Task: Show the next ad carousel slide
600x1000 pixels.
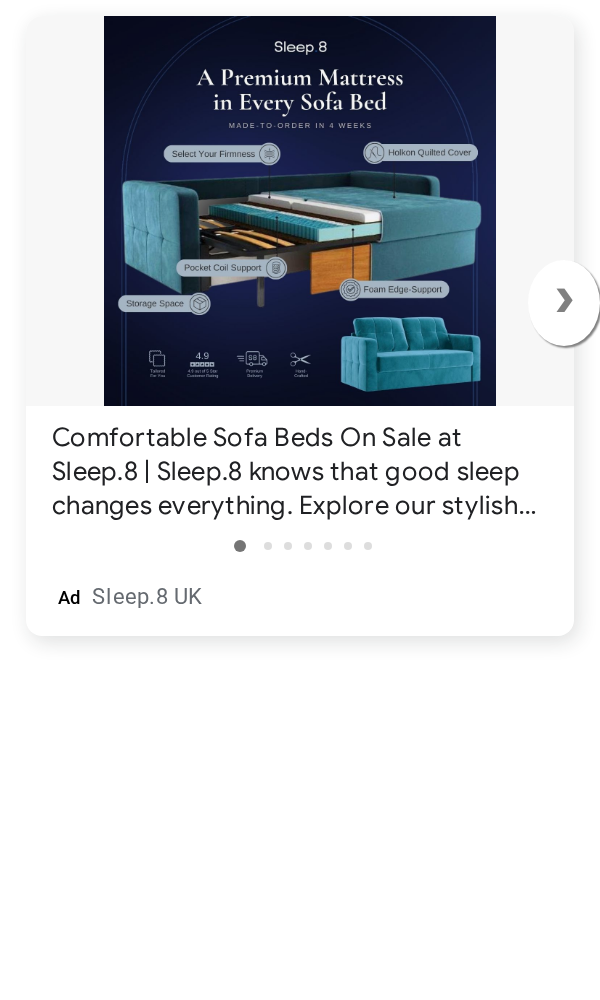Action: tap(564, 302)
